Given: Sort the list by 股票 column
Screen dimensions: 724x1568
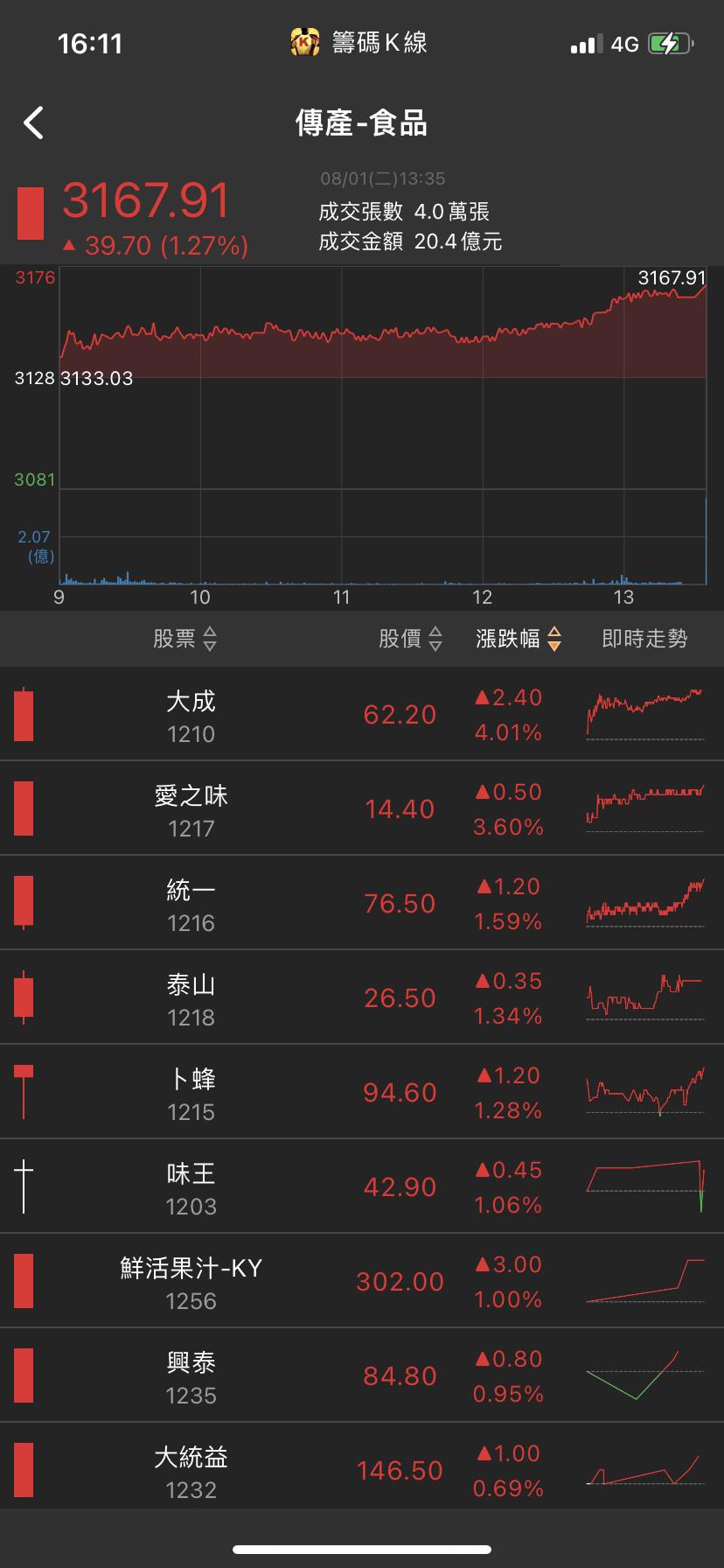Looking at the screenshot, I should click(184, 639).
